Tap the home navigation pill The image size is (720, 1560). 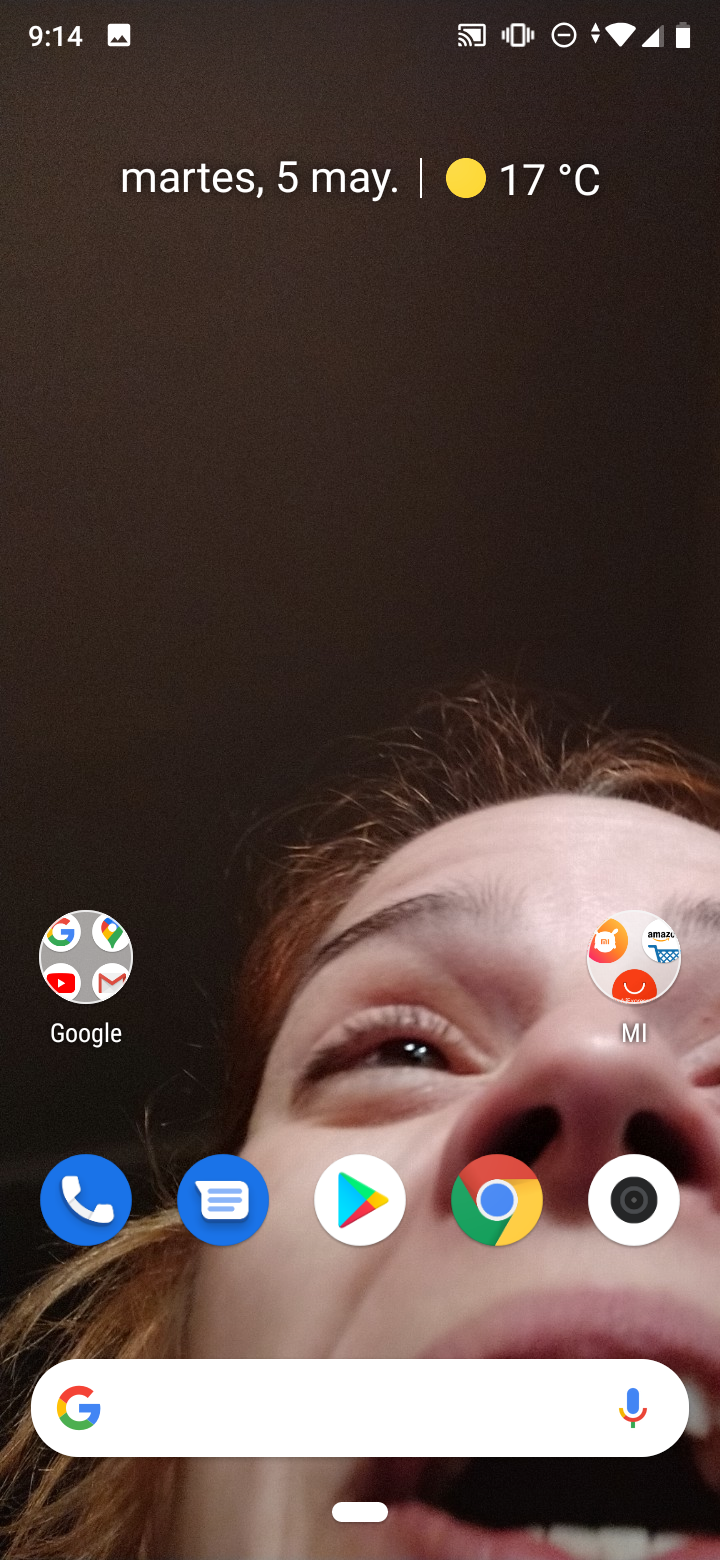coord(360,1512)
